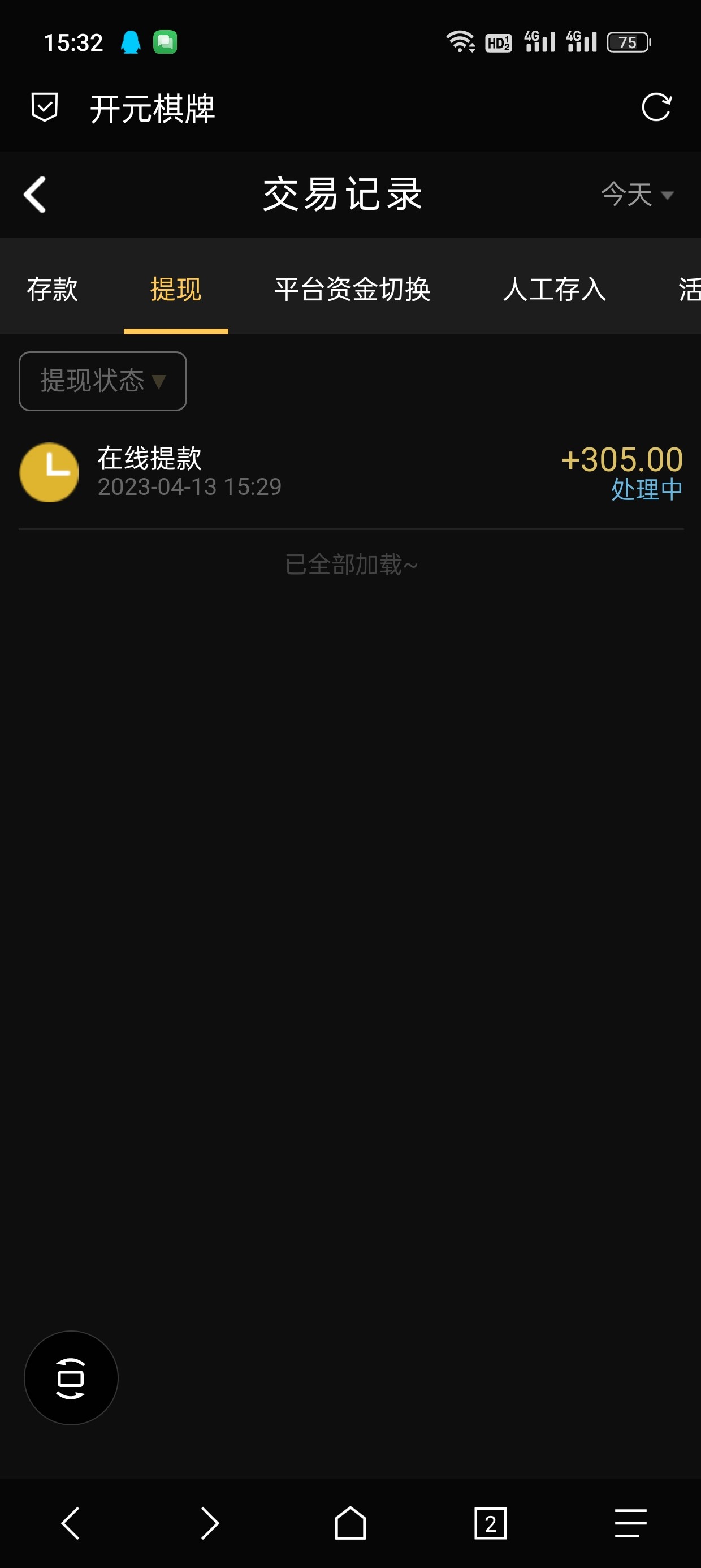
Task: Switch to the 平台资金切换 tab
Action: (x=352, y=288)
